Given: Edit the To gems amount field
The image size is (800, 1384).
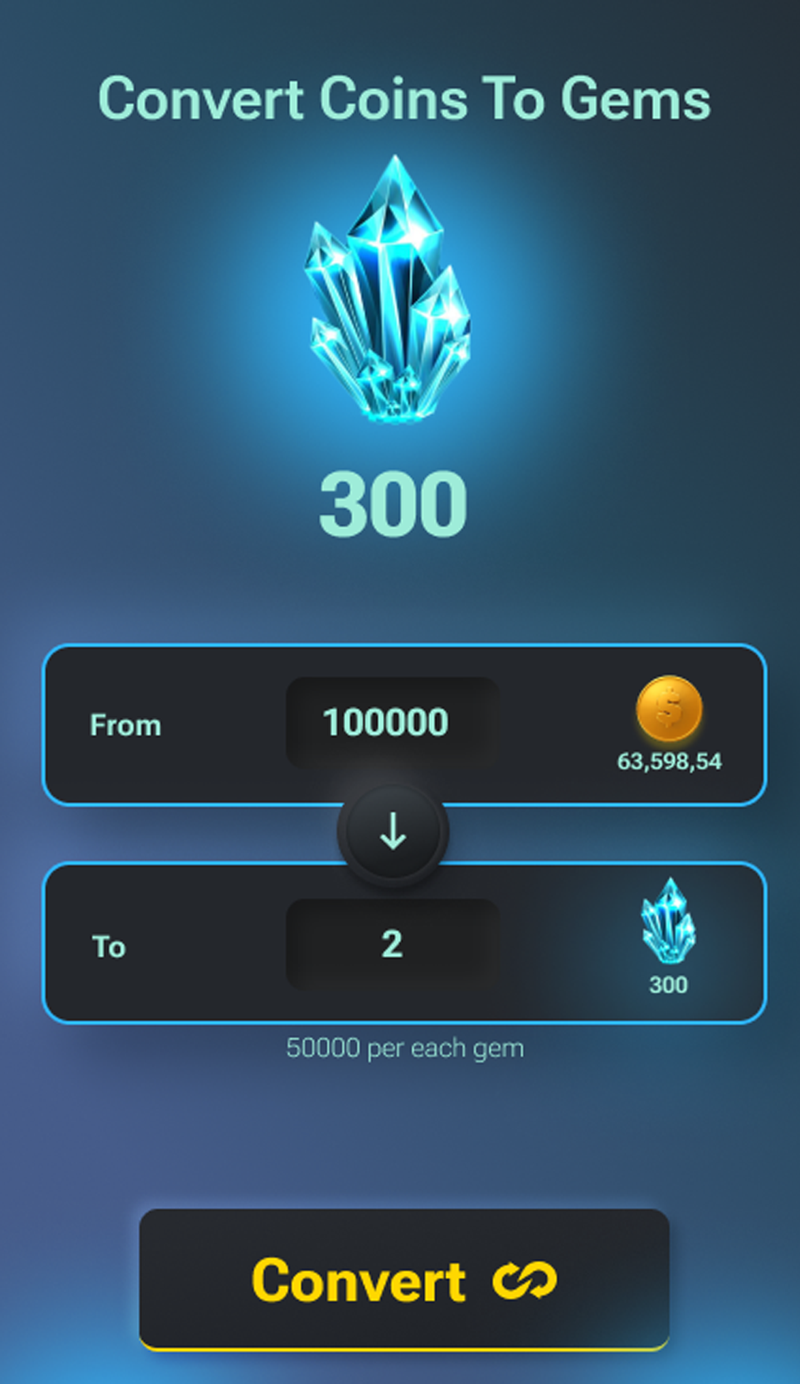Looking at the screenshot, I should 392,944.
